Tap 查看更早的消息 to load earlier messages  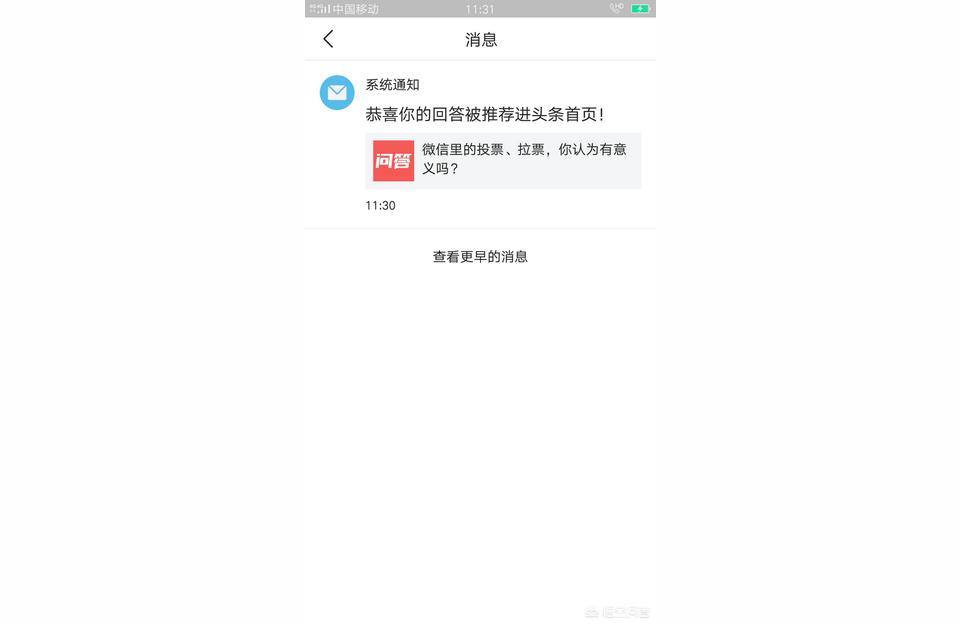480,257
